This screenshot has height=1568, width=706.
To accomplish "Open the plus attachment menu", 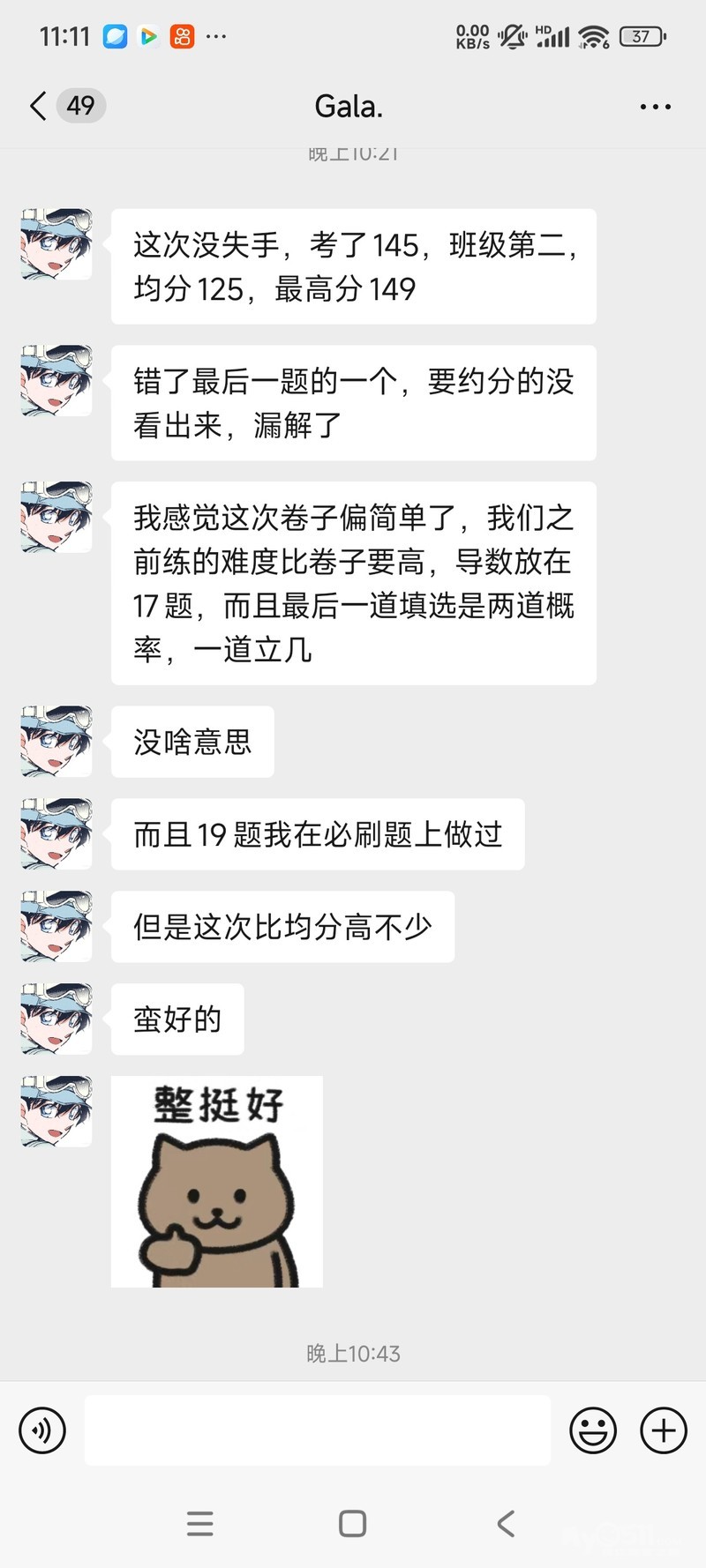I will pyautogui.click(x=664, y=1430).
